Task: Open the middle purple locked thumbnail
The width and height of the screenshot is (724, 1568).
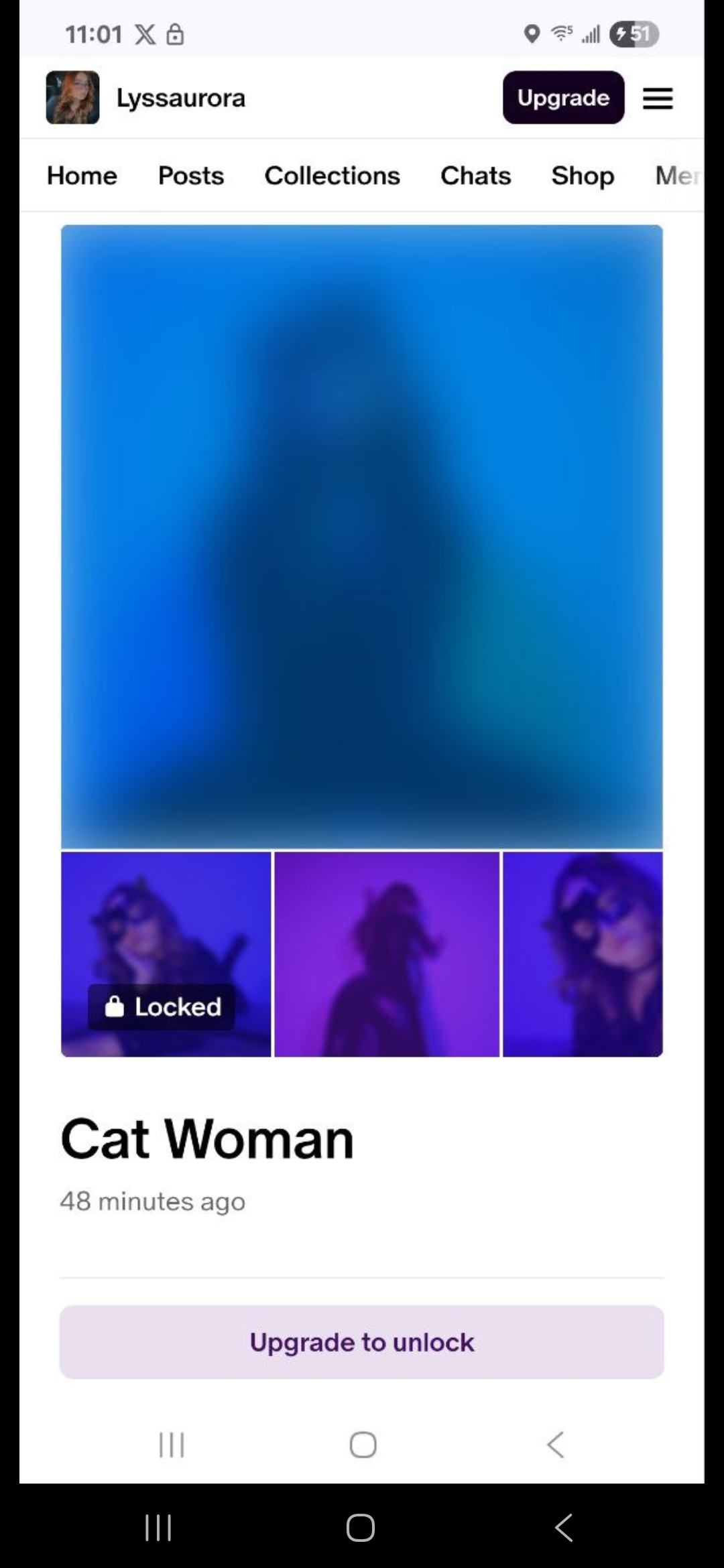Action: coord(387,954)
